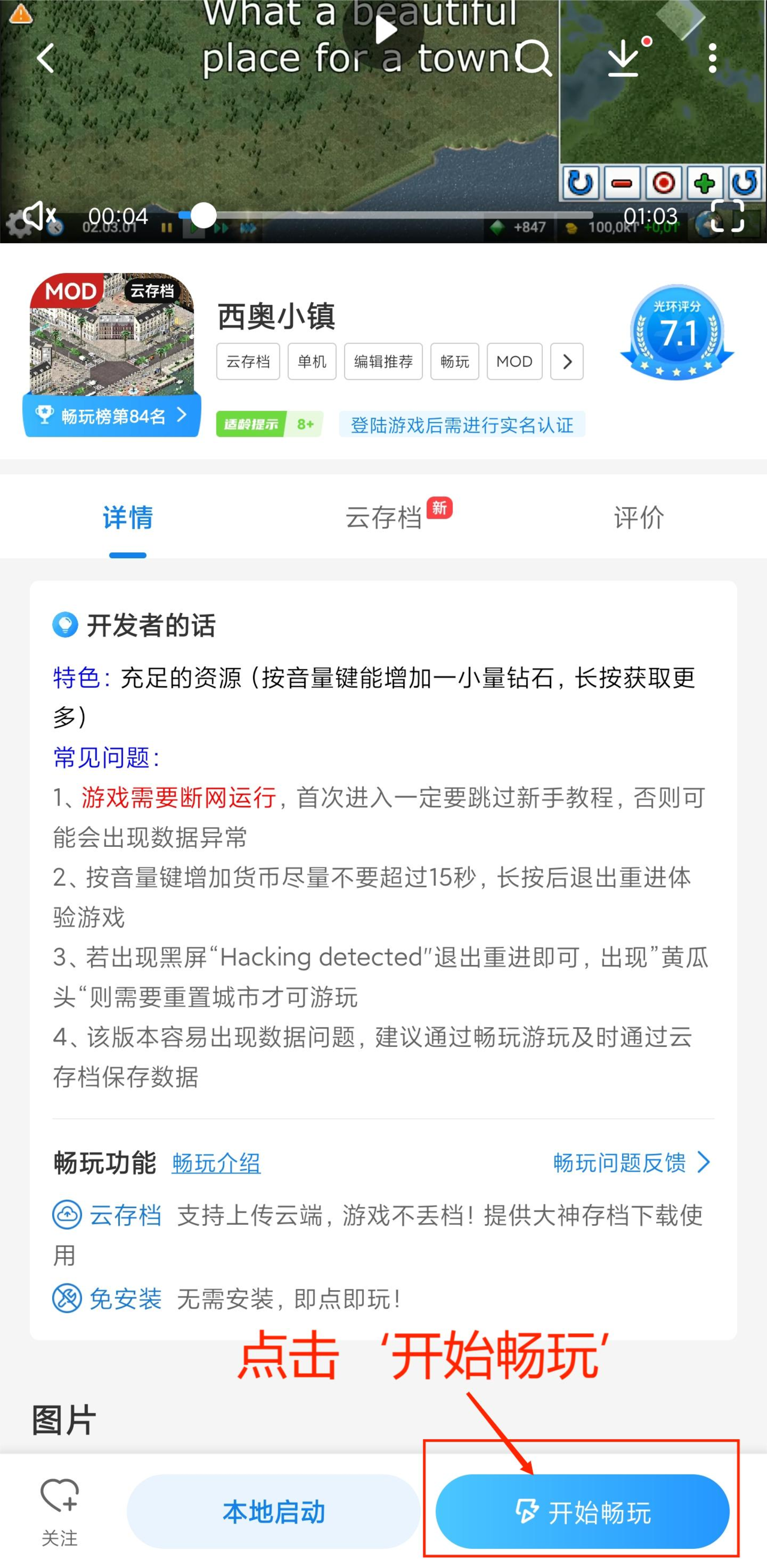Tap the video progress bar
The image size is (767, 1568).
390,216
